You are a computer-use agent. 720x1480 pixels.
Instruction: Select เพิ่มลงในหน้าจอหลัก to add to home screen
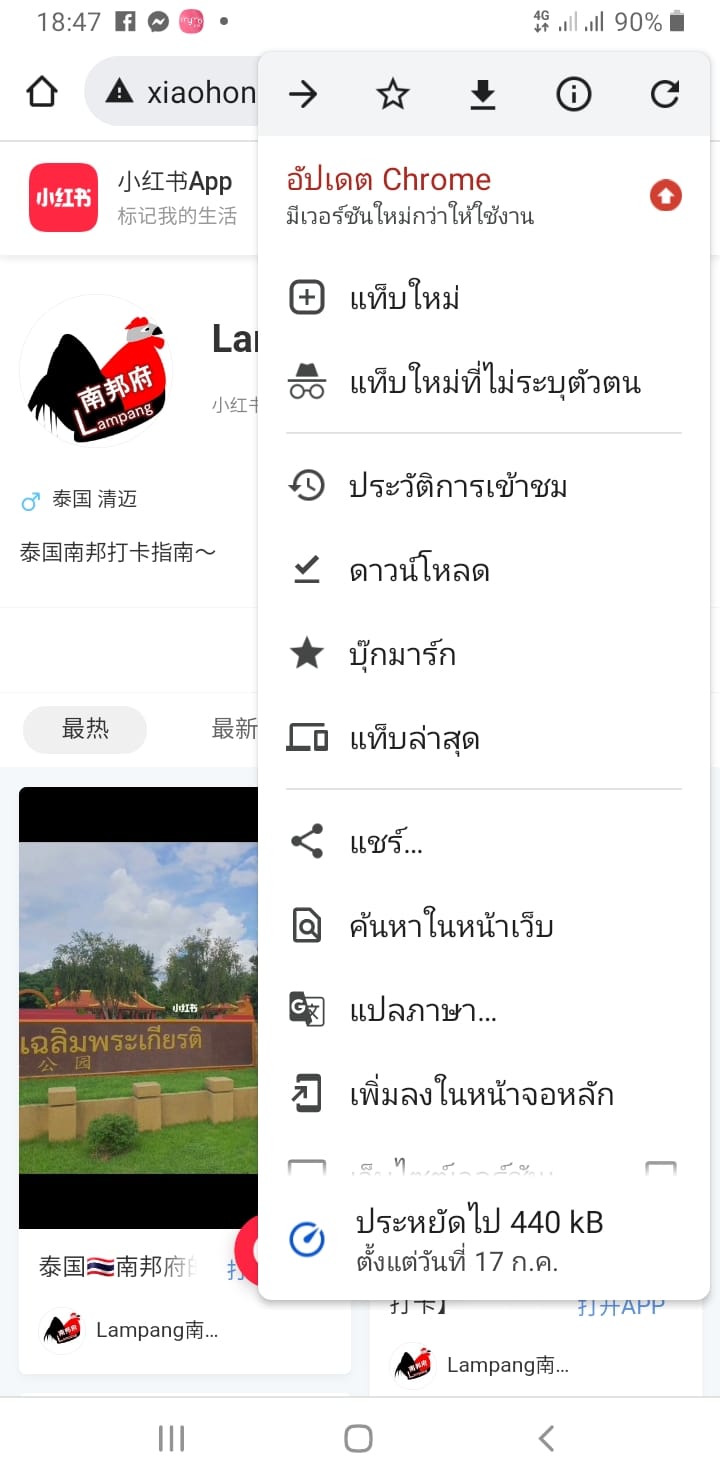pos(480,1094)
